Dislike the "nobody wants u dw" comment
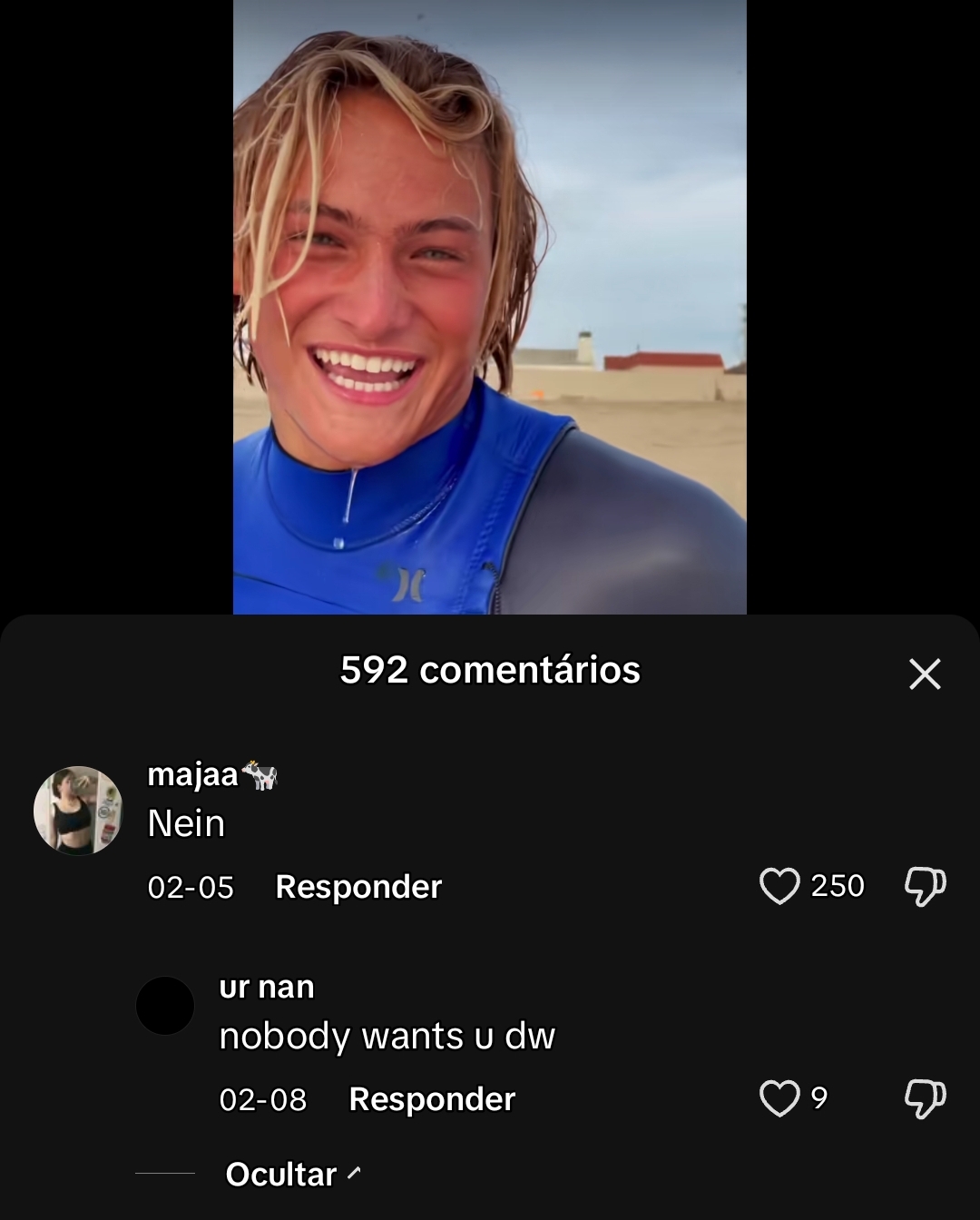This screenshot has width=980, height=1220. tap(925, 1098)
